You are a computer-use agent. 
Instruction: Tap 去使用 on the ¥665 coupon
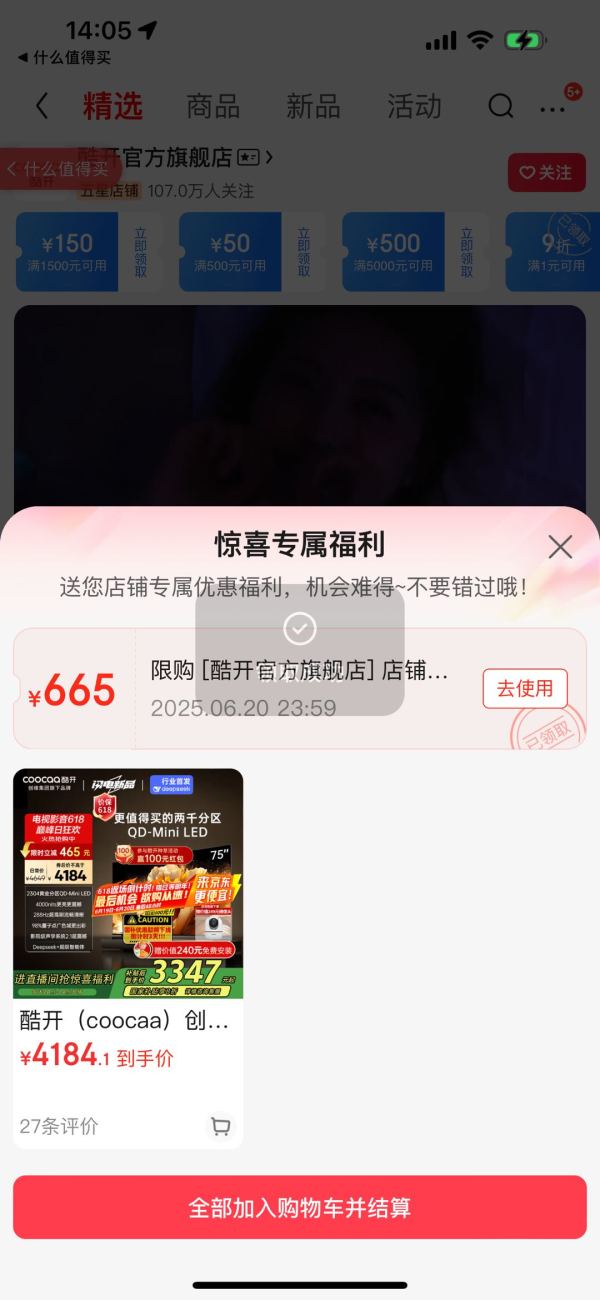pos(525,689)
